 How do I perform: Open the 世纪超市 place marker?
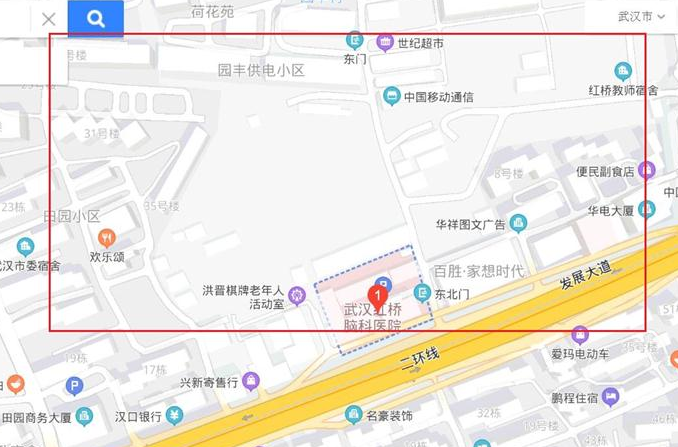click(x=385, y=43)
